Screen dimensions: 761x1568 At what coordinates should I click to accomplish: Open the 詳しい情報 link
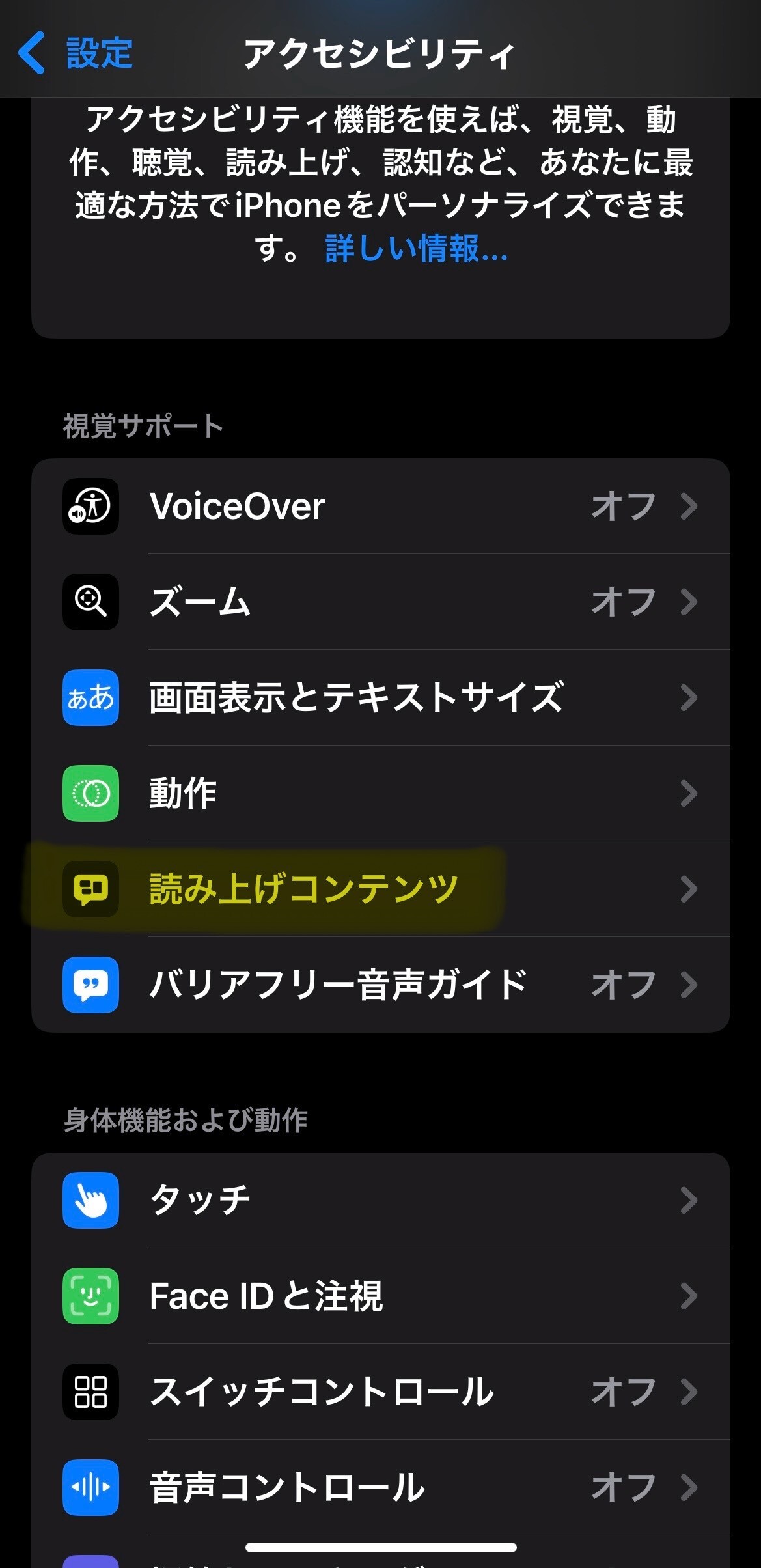417,249
